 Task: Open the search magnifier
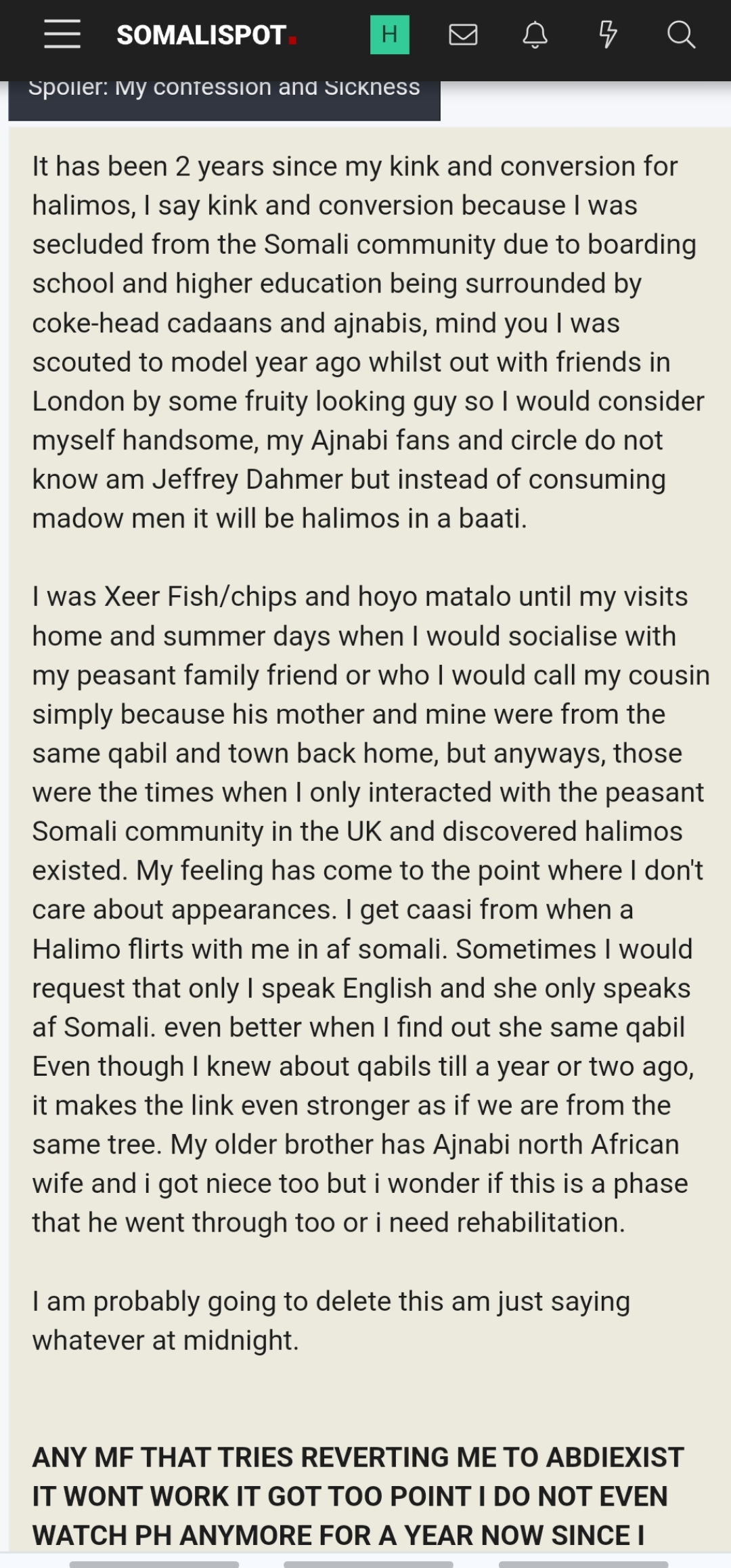pyautogui.click(x=681, y=34)
